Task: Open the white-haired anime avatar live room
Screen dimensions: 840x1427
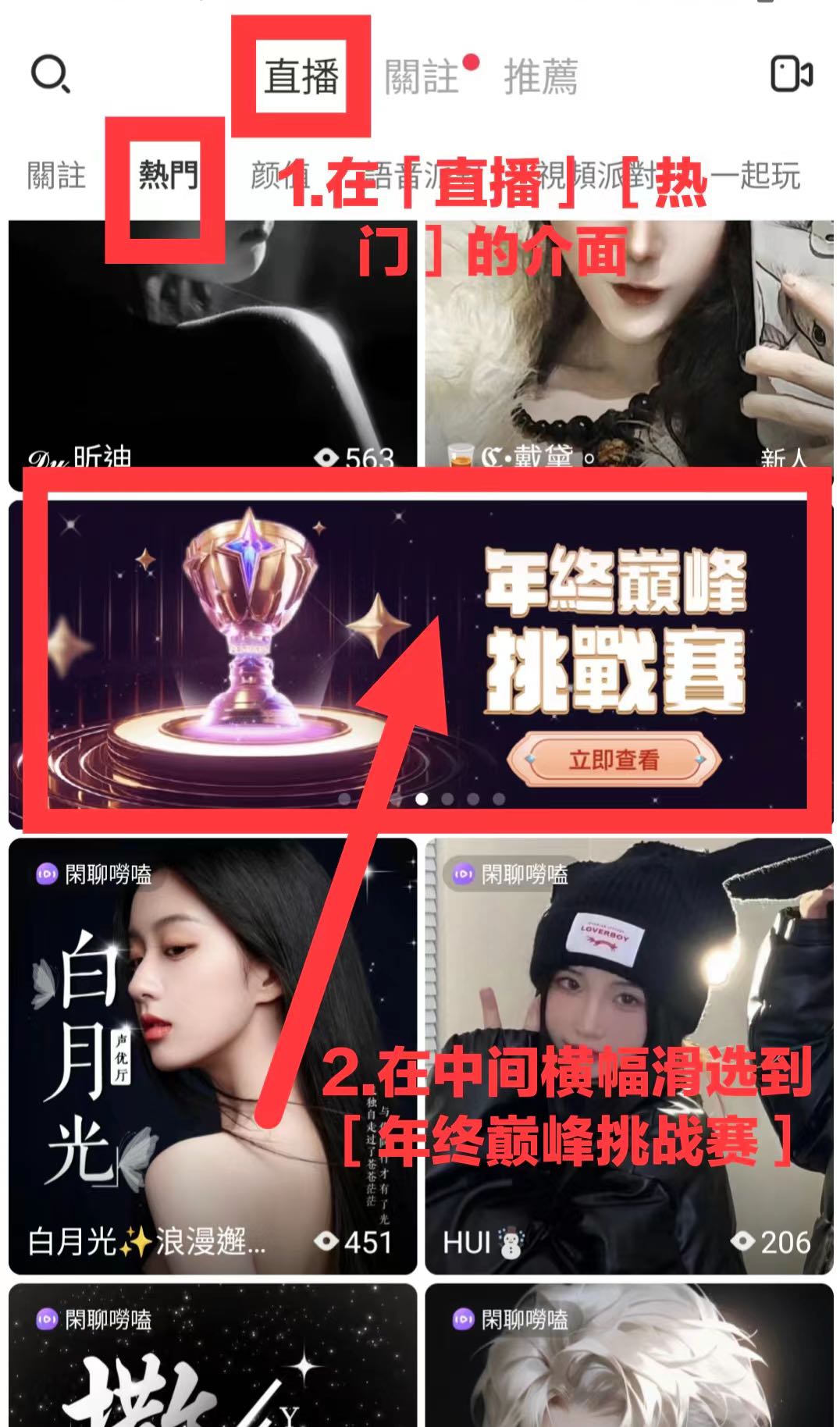Action: (629, 1355)
